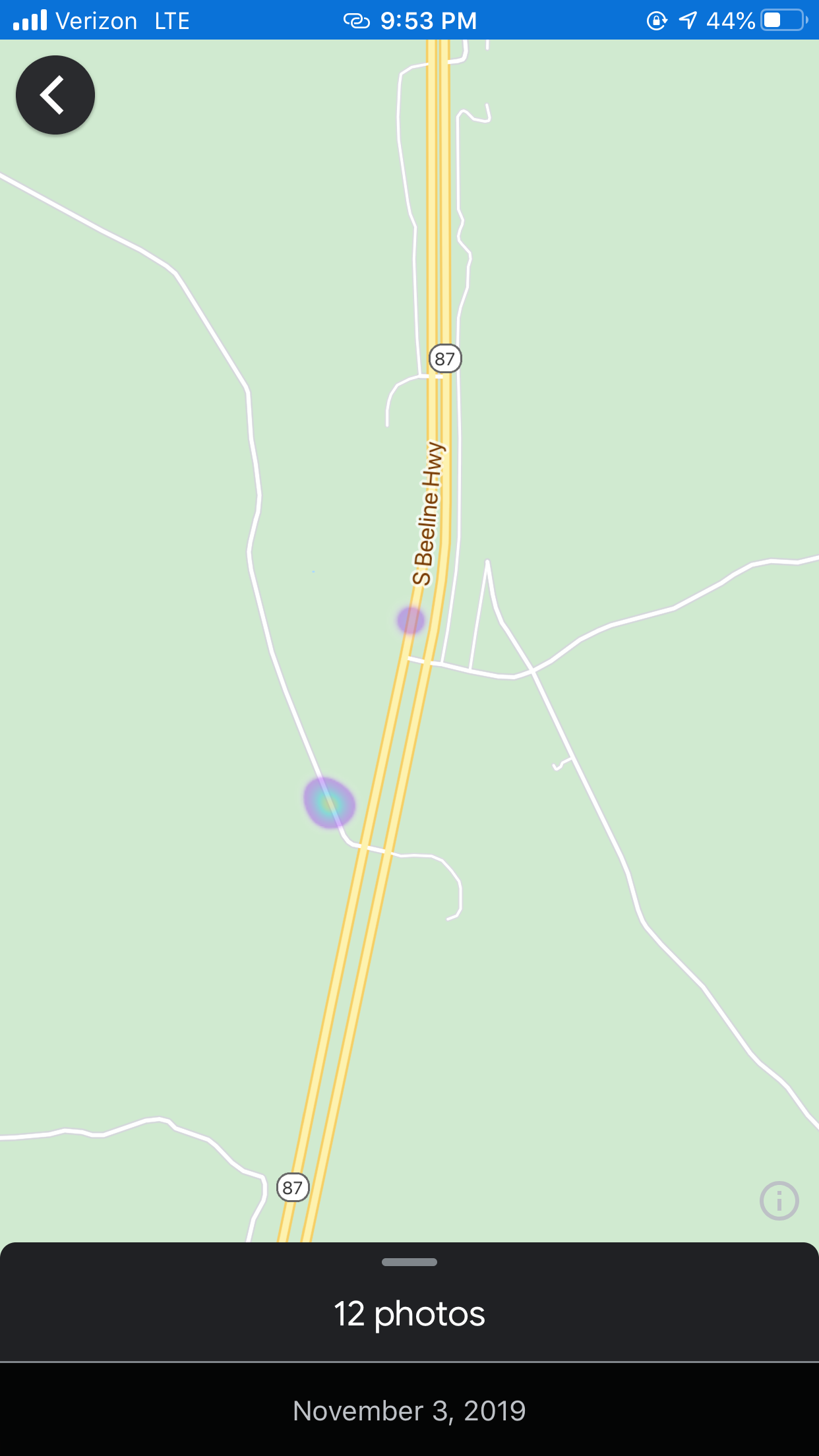The height and width of the screenshot is (1456, 819).
Task: Tap the large photo heatmap spot
Action: (x=329, y=803)
